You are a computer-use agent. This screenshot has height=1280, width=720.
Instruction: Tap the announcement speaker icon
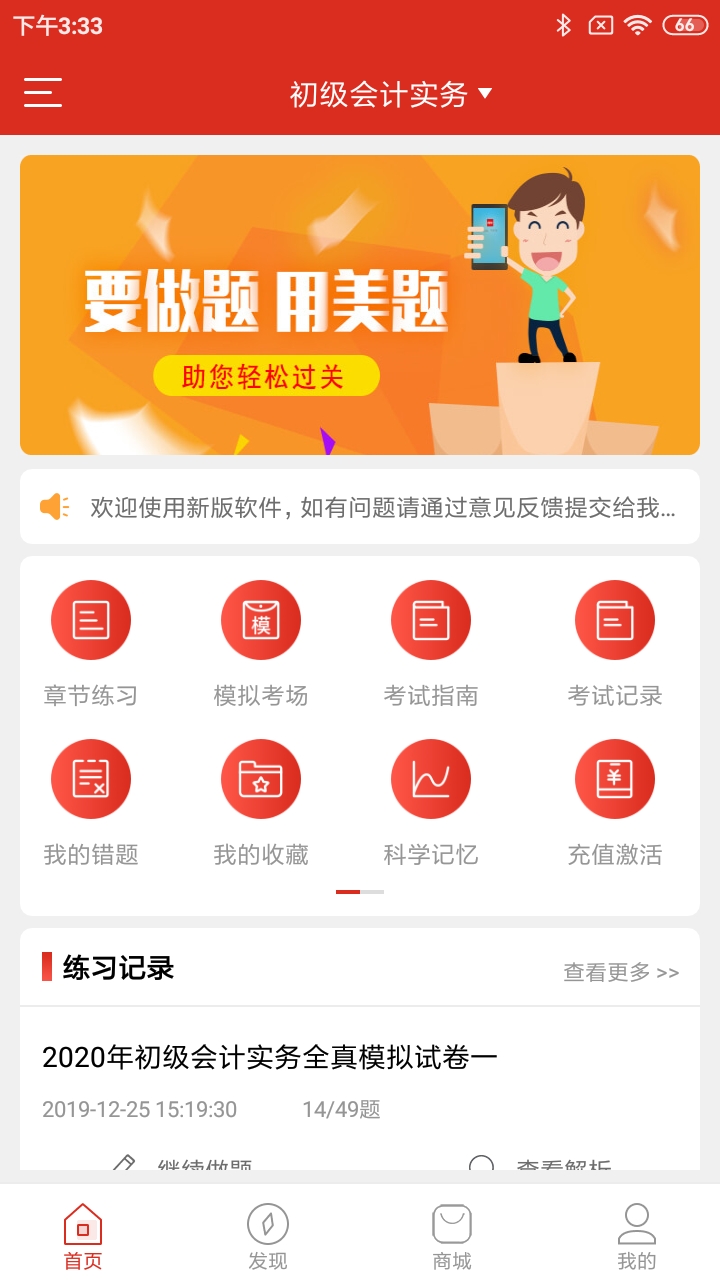[x=57, y=508]
